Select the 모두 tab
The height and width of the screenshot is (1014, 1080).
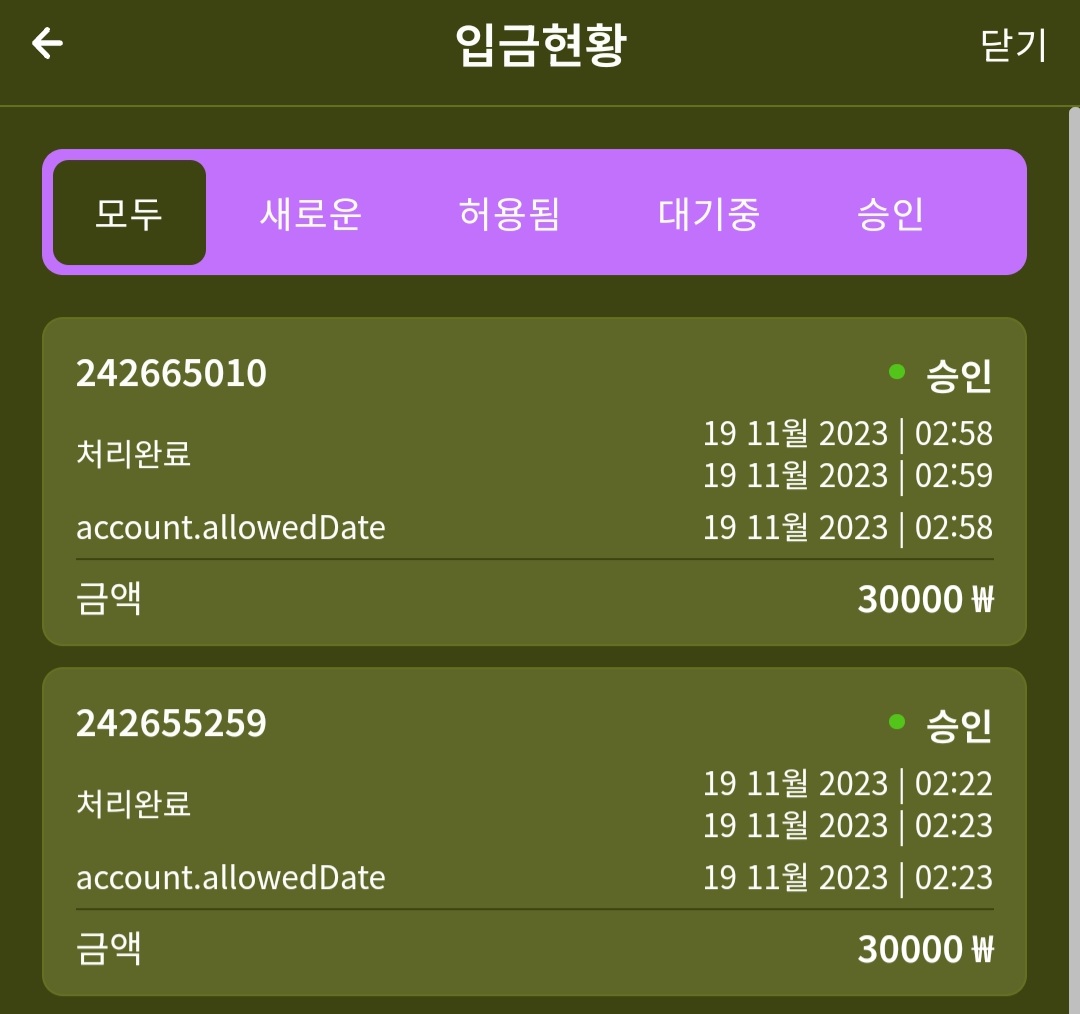tap(129, 213)
